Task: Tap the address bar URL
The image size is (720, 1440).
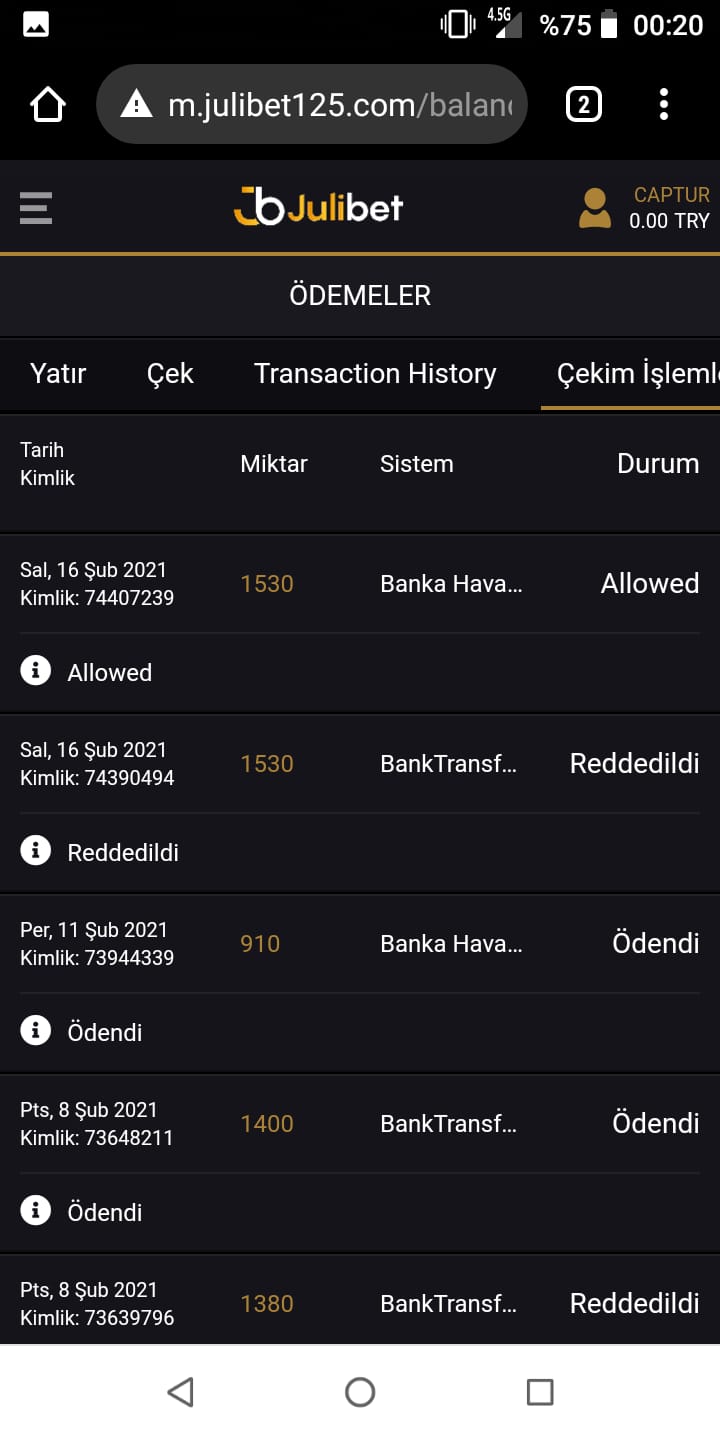Action: point(311,104)
